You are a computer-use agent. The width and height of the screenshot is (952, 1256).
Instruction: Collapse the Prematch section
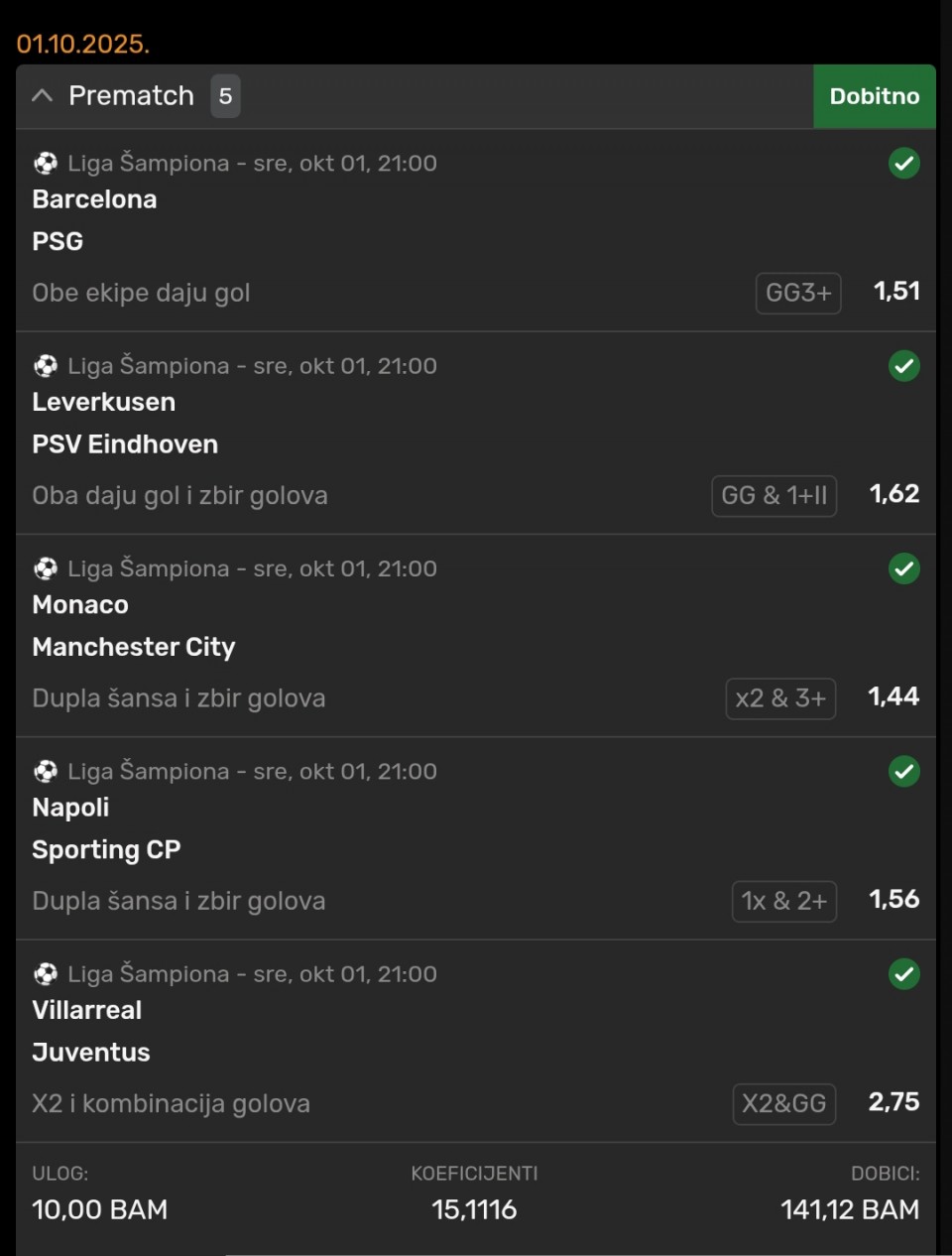pos(42,96)
